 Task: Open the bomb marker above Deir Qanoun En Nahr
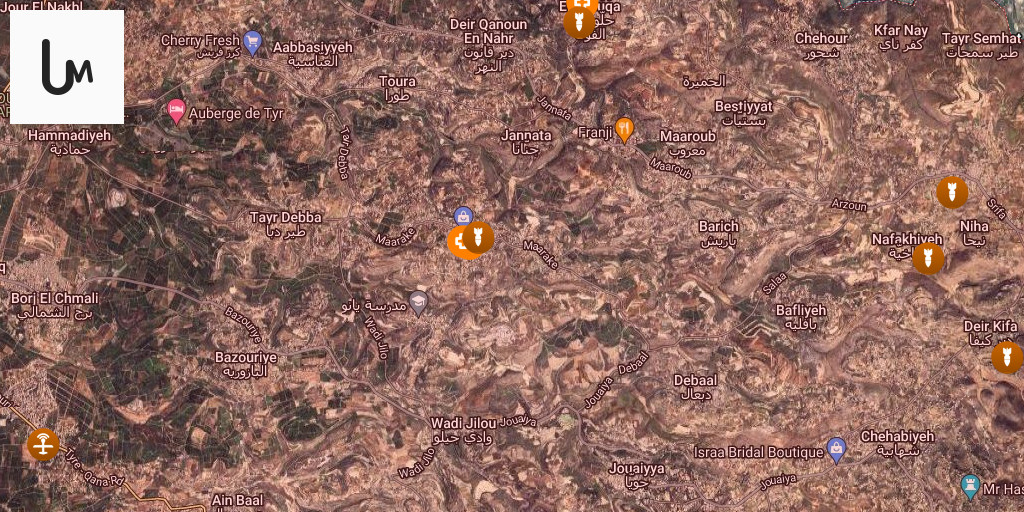[579, 22]
